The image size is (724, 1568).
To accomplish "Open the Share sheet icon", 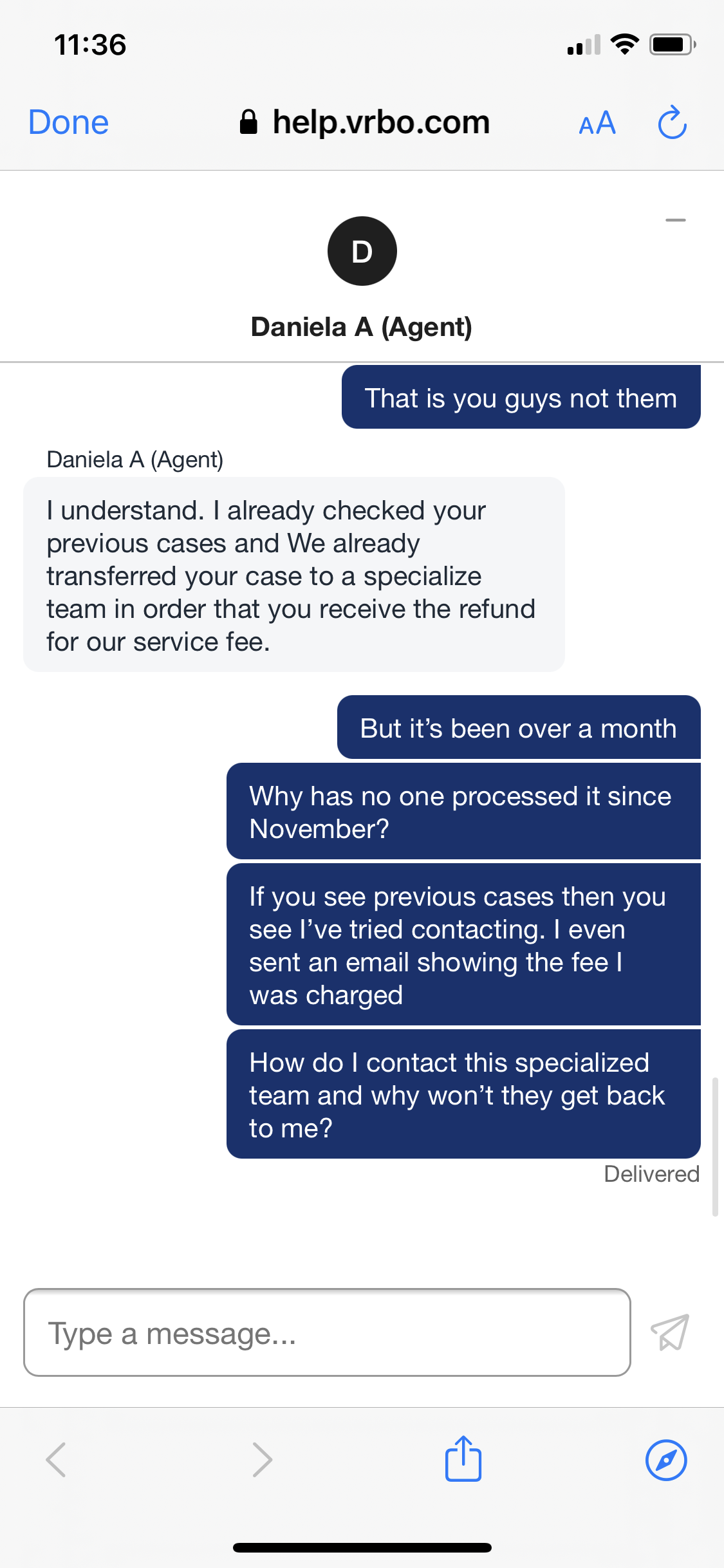I will coord(463,1460).
